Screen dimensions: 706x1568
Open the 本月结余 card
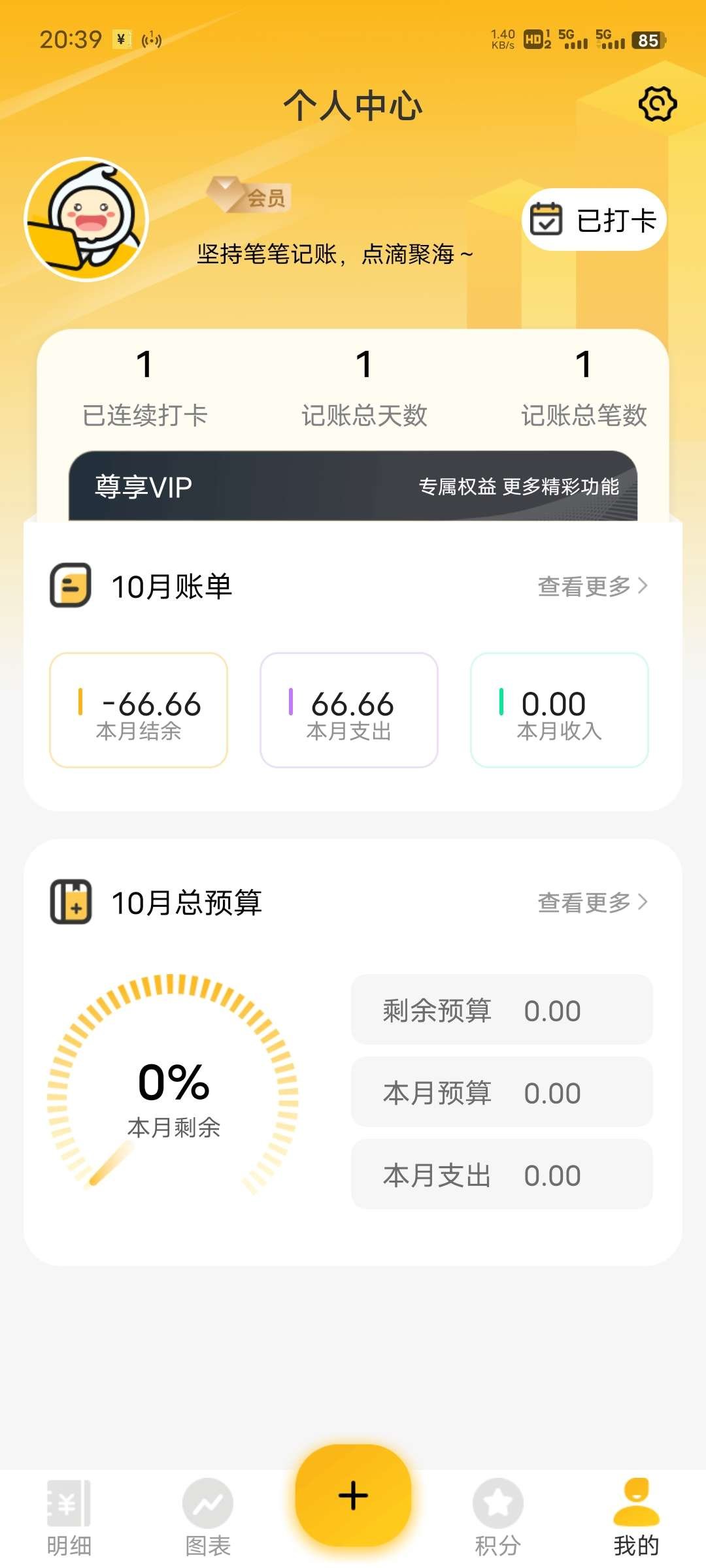pos(139,710)
